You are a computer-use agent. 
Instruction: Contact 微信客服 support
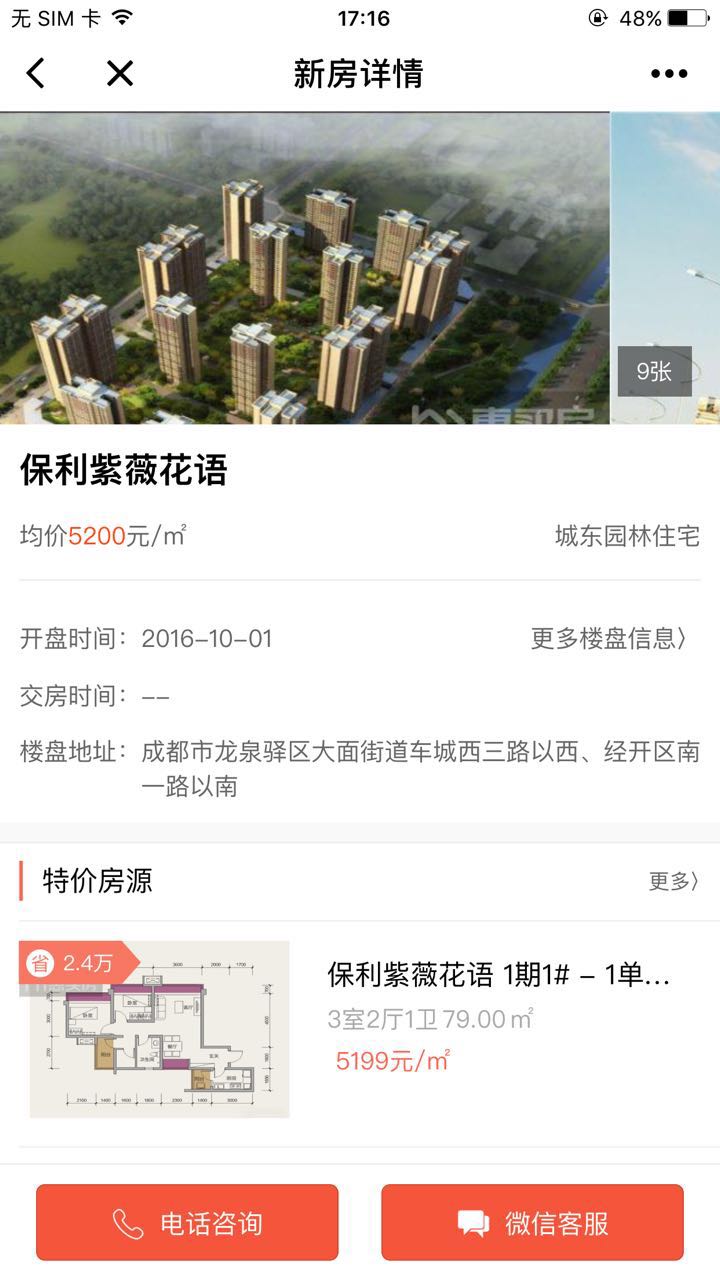pos(532,1223)
